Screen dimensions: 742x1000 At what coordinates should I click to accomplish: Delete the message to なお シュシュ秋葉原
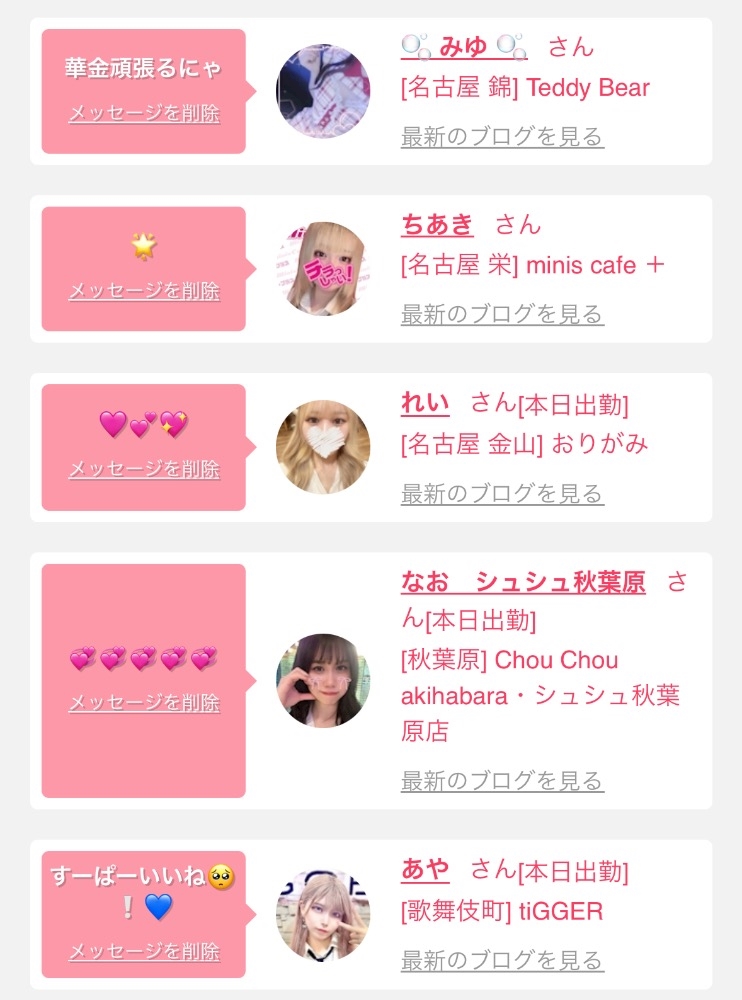point(144,703)
